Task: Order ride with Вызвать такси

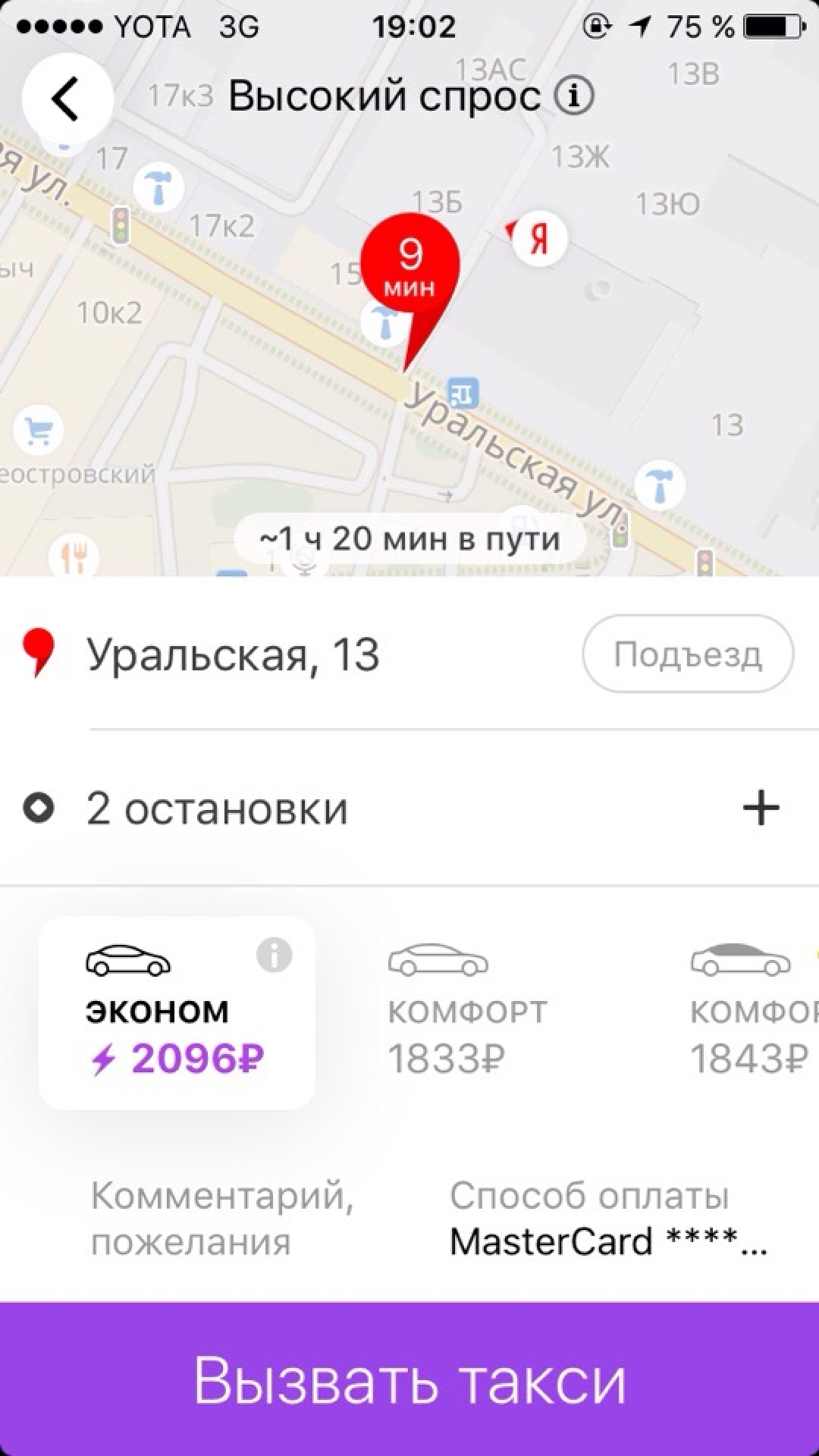Action: click(x=409, y=1379)
